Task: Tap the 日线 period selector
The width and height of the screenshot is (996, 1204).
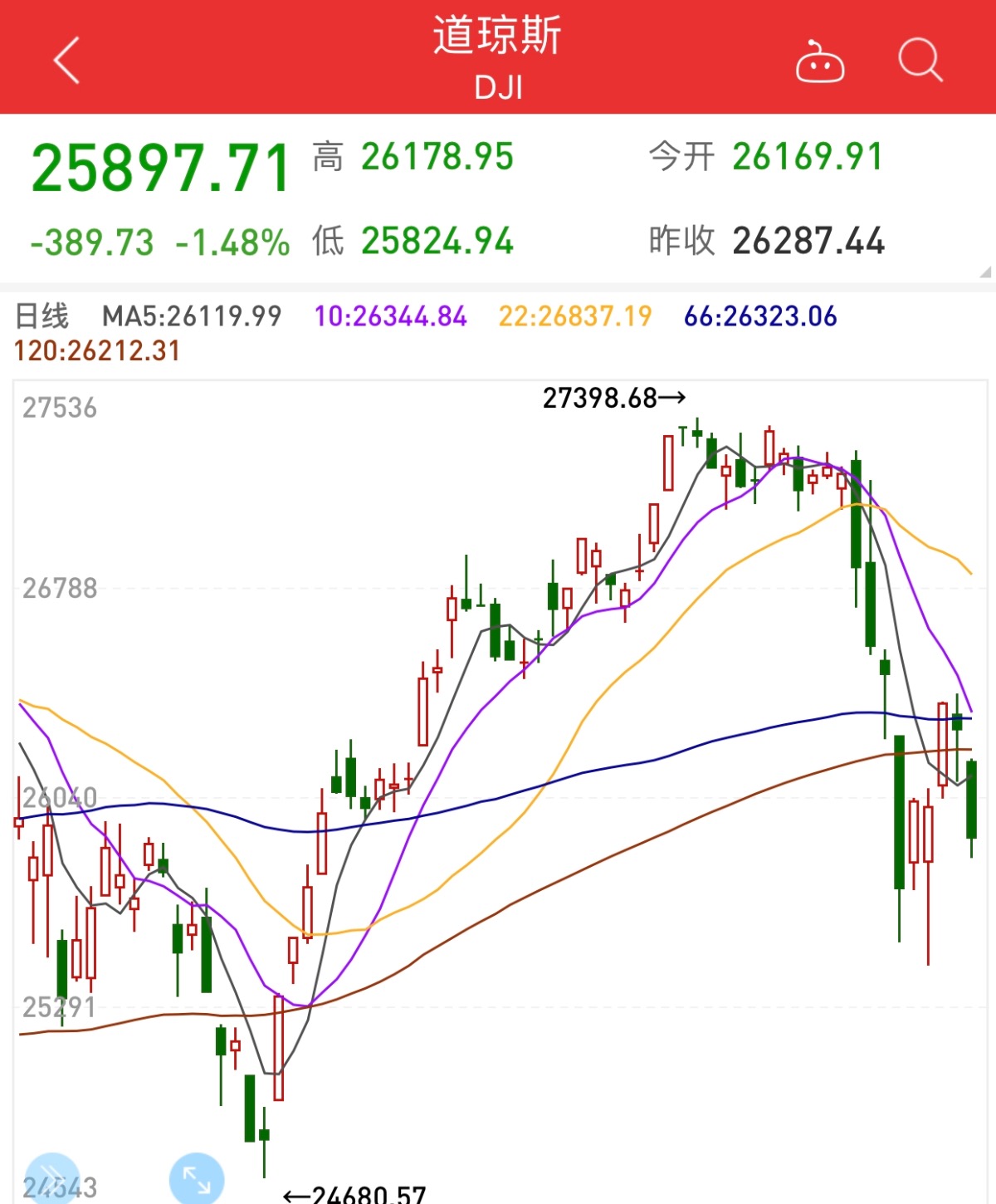Action: pyautogui.click(x=42, y=316)
